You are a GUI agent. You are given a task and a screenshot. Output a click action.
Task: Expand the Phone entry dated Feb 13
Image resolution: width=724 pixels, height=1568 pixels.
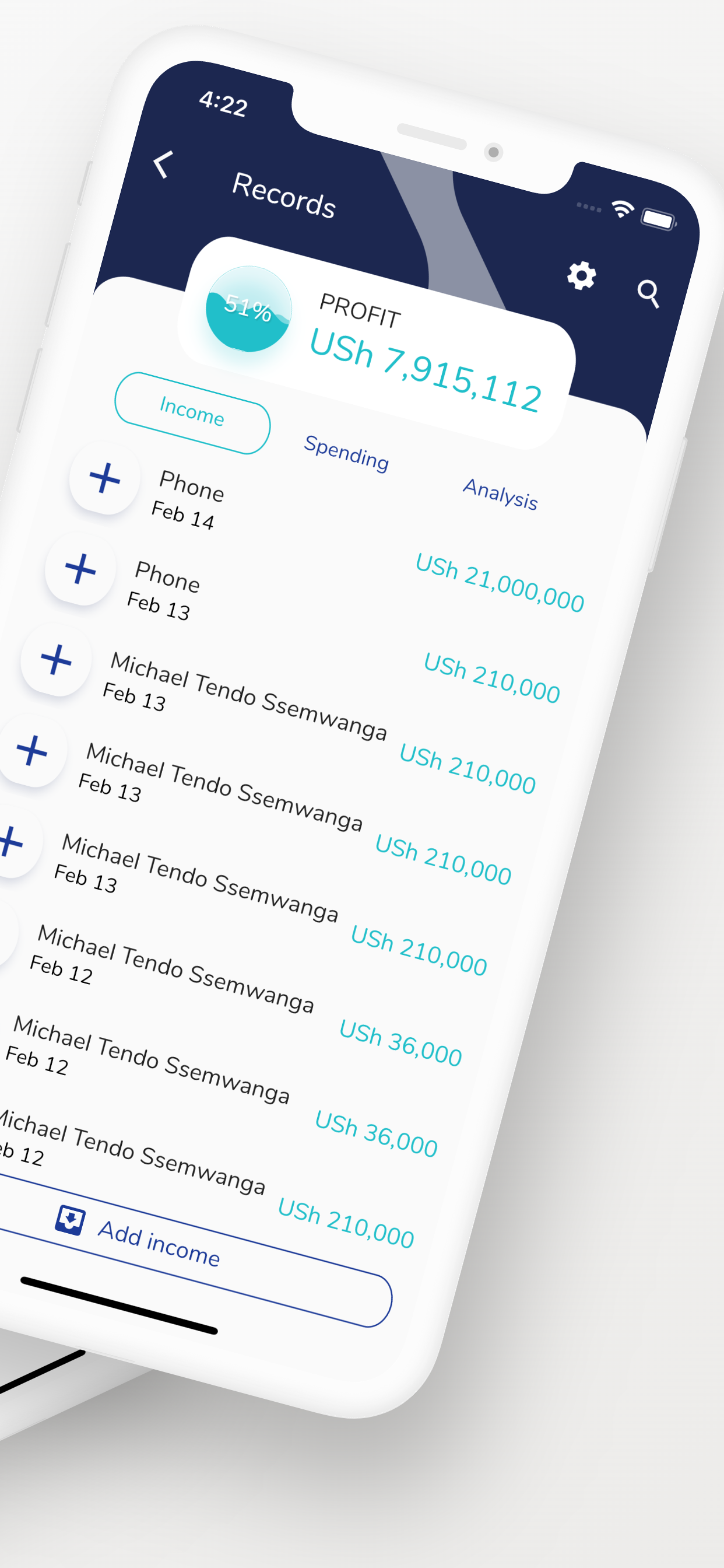pos(80,570)
